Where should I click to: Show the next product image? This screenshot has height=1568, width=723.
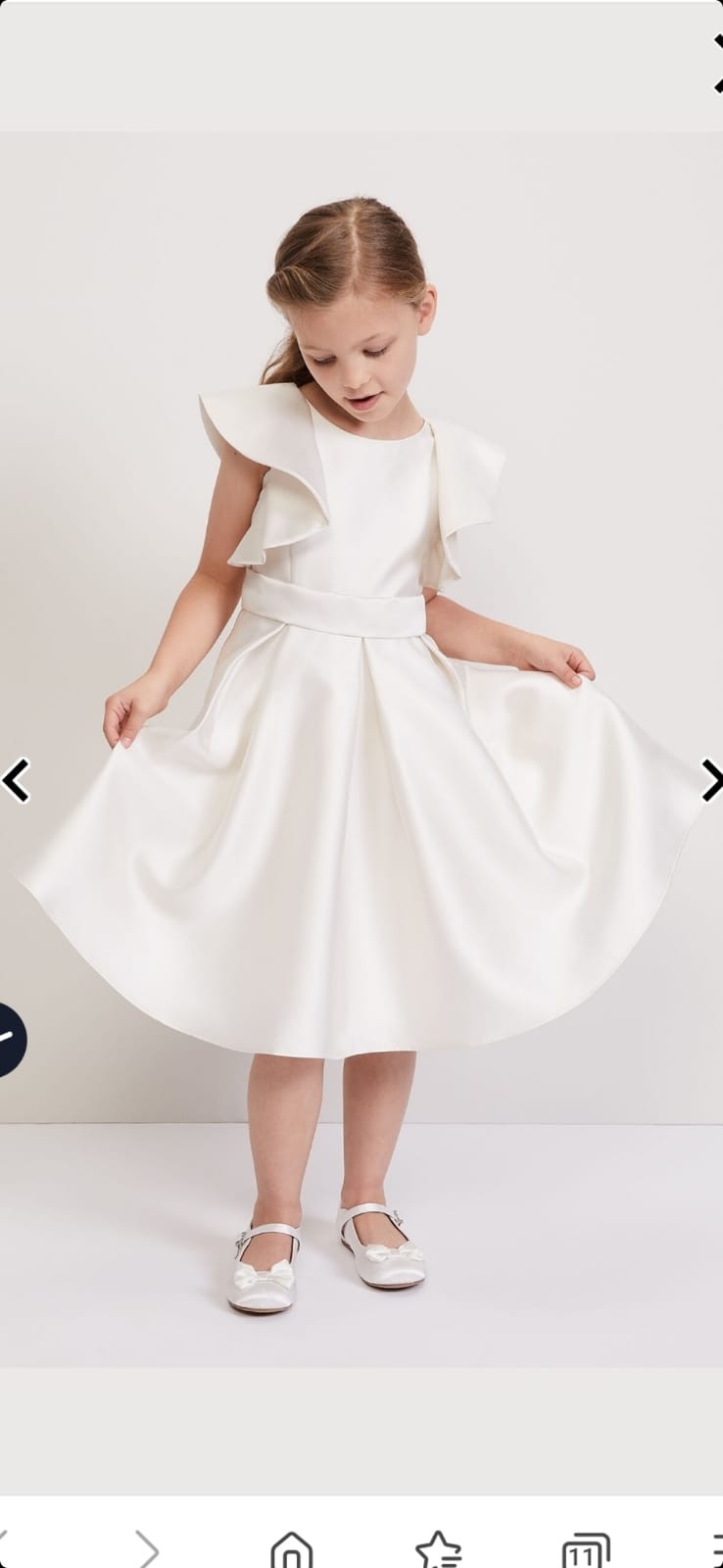pos(712,780)
